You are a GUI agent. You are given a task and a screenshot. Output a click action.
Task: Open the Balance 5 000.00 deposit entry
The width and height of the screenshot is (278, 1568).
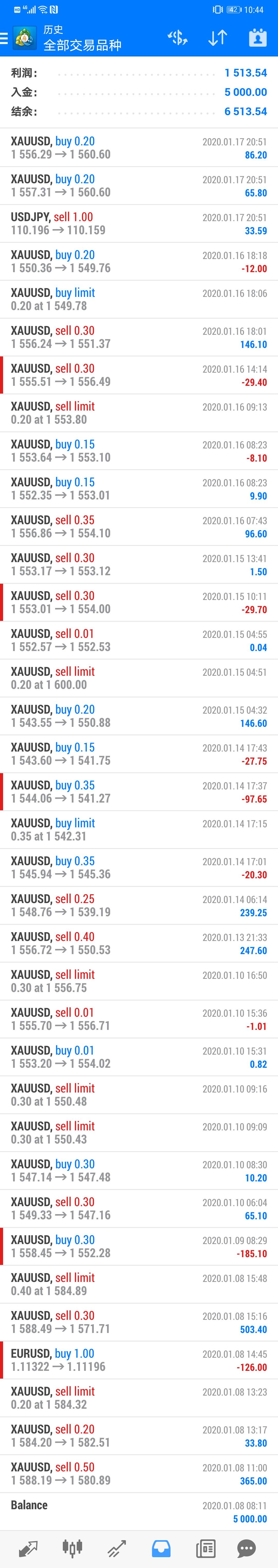[139, 1511]
